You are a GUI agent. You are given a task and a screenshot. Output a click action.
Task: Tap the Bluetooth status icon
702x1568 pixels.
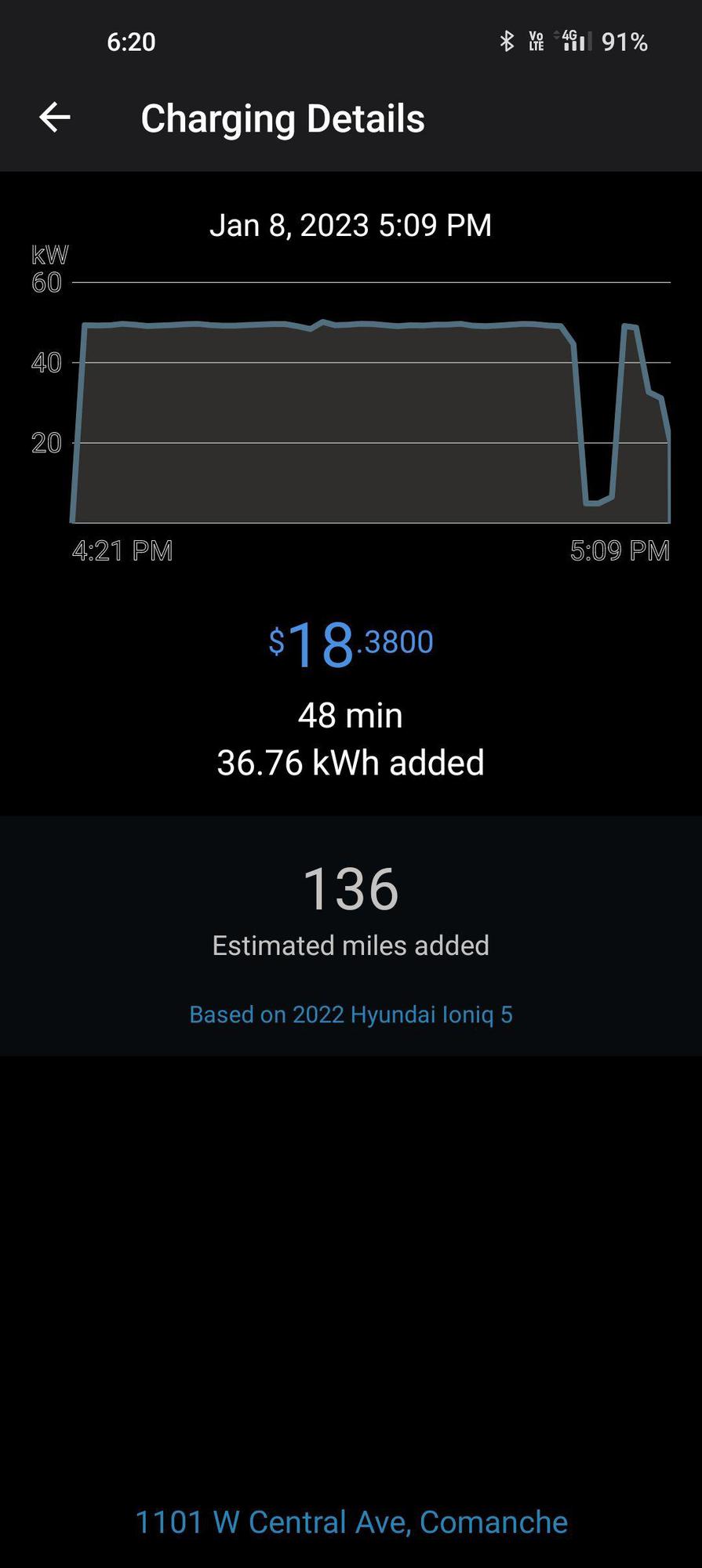pos(507,41)
